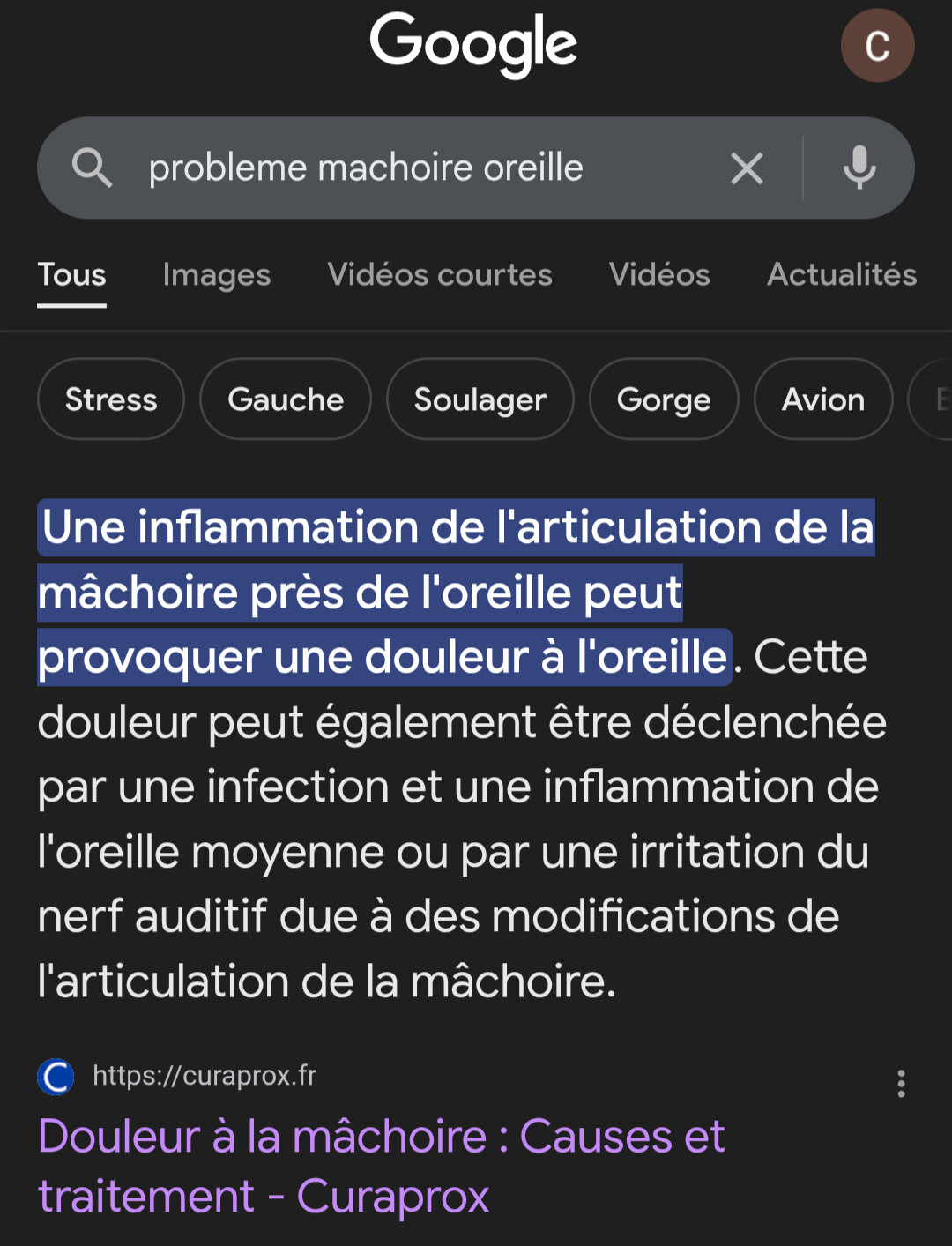Viewport: 952px width, 1246px height.
Task: Open the account profile avatar
Action: tap(877, 46)
